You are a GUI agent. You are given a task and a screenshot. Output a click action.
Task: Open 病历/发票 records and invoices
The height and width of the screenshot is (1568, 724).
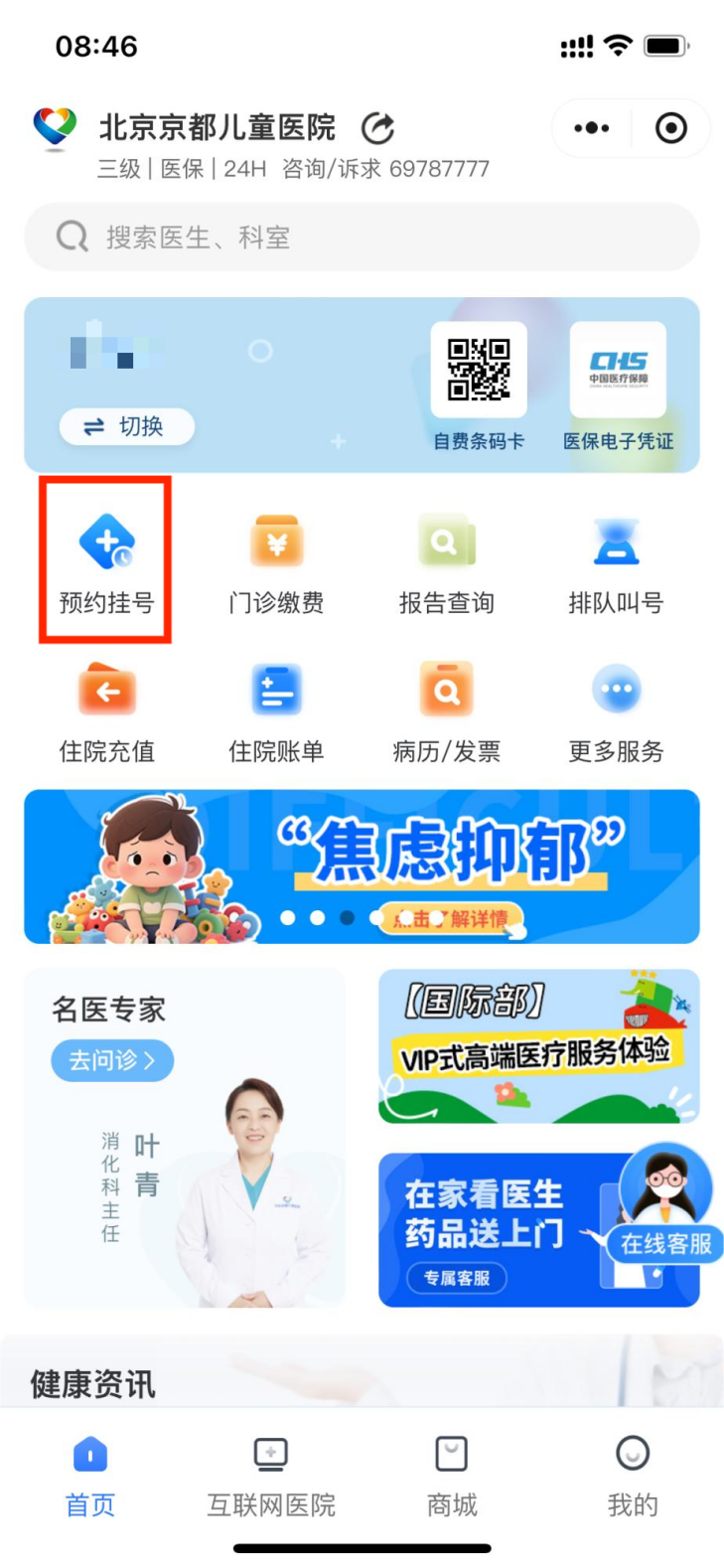[x=446, y=710]
